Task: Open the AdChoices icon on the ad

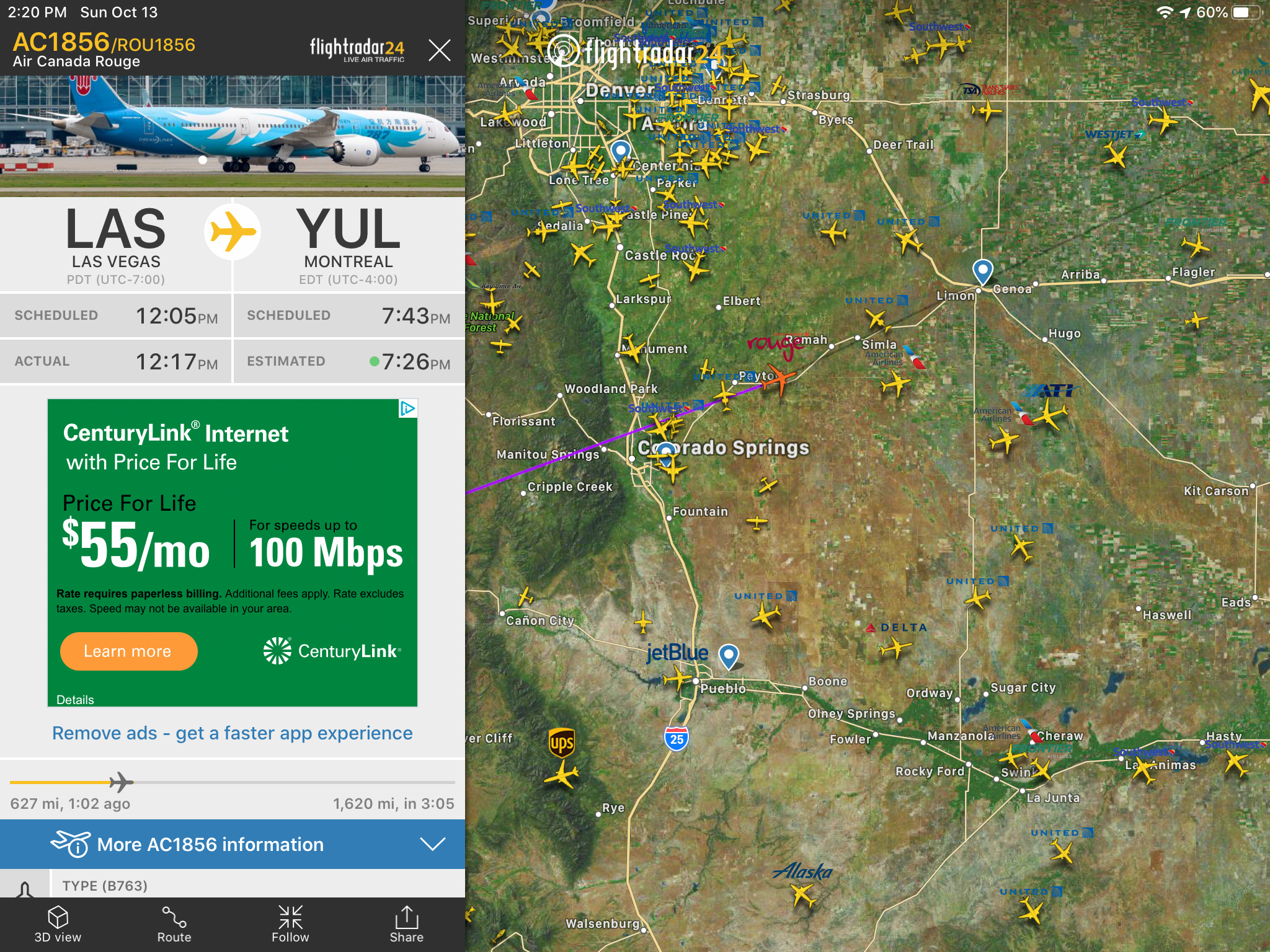Action: point(407,408)
